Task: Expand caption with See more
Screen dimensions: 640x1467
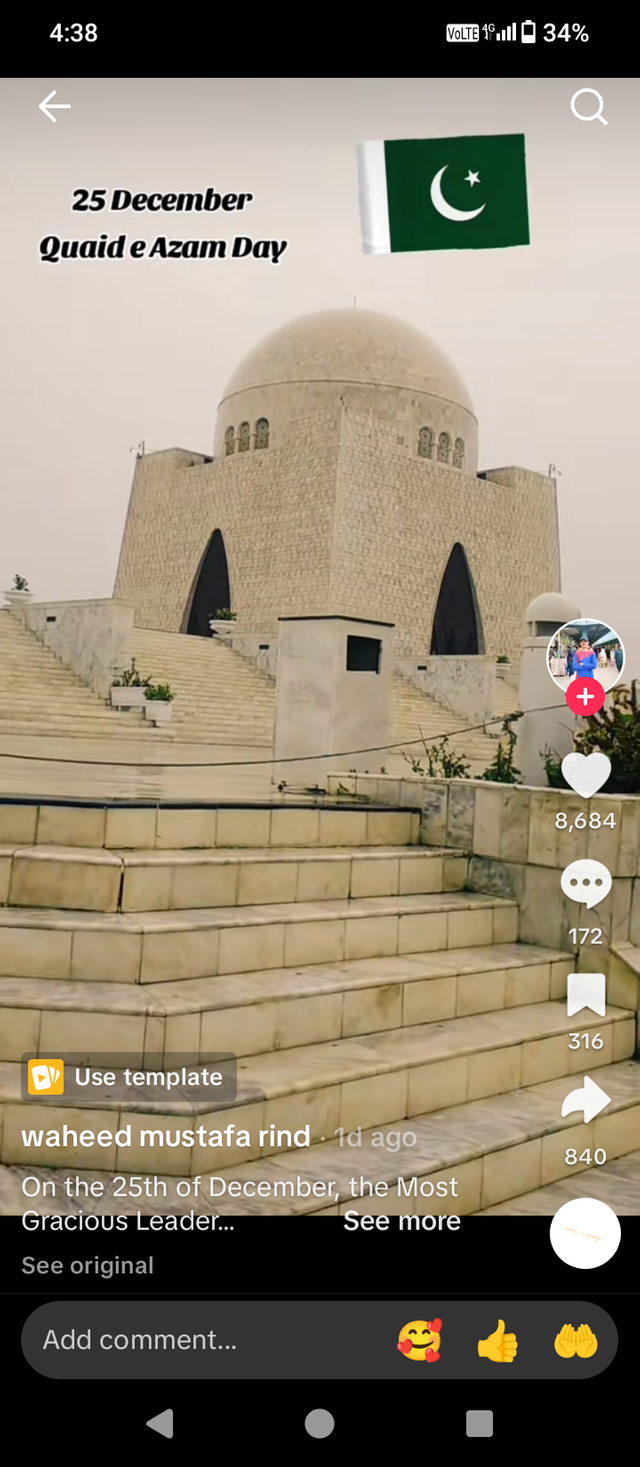Action: (x=402, y=1221)
